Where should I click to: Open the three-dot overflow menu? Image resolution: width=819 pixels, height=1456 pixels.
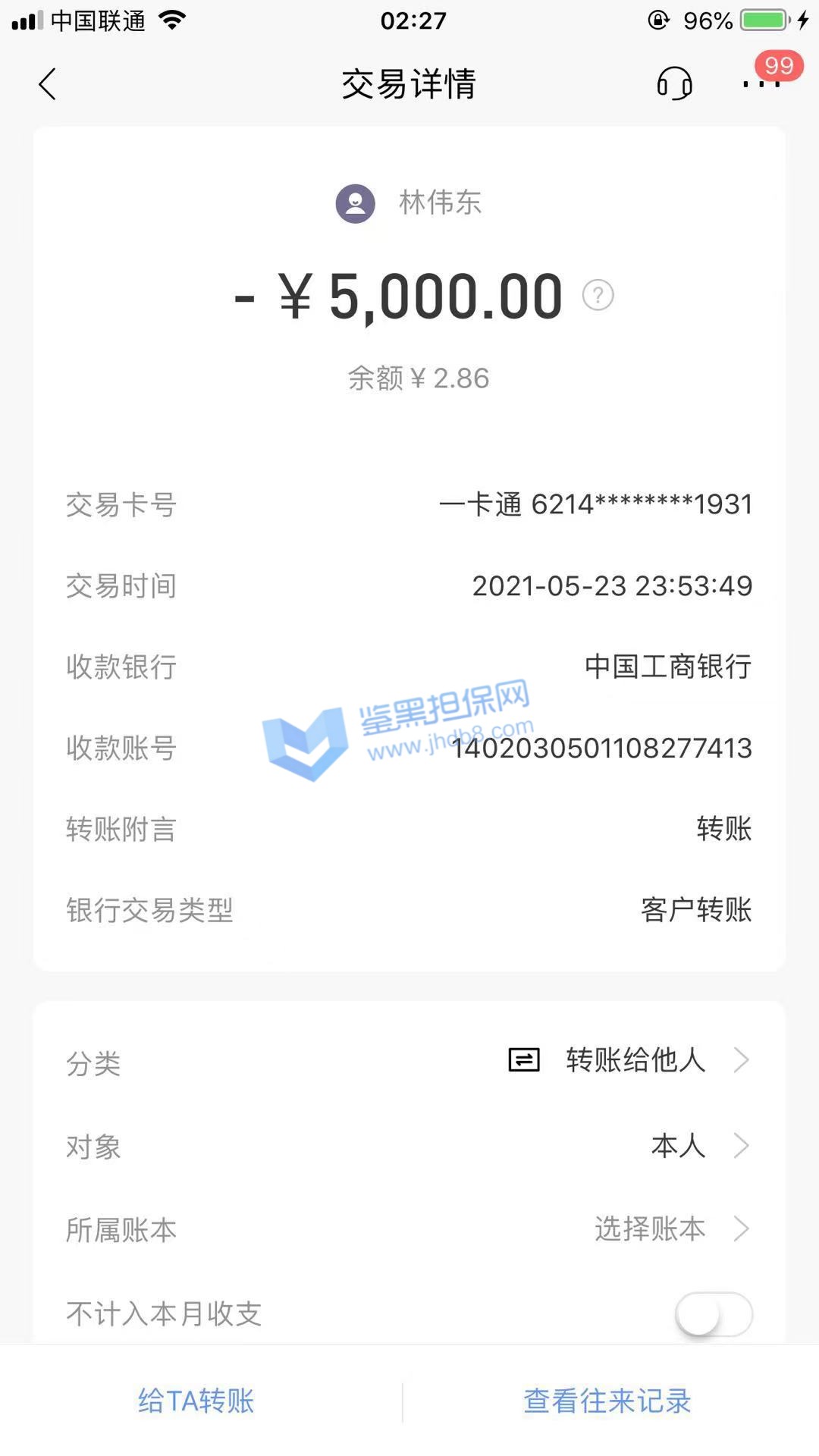tap(761, 83)
